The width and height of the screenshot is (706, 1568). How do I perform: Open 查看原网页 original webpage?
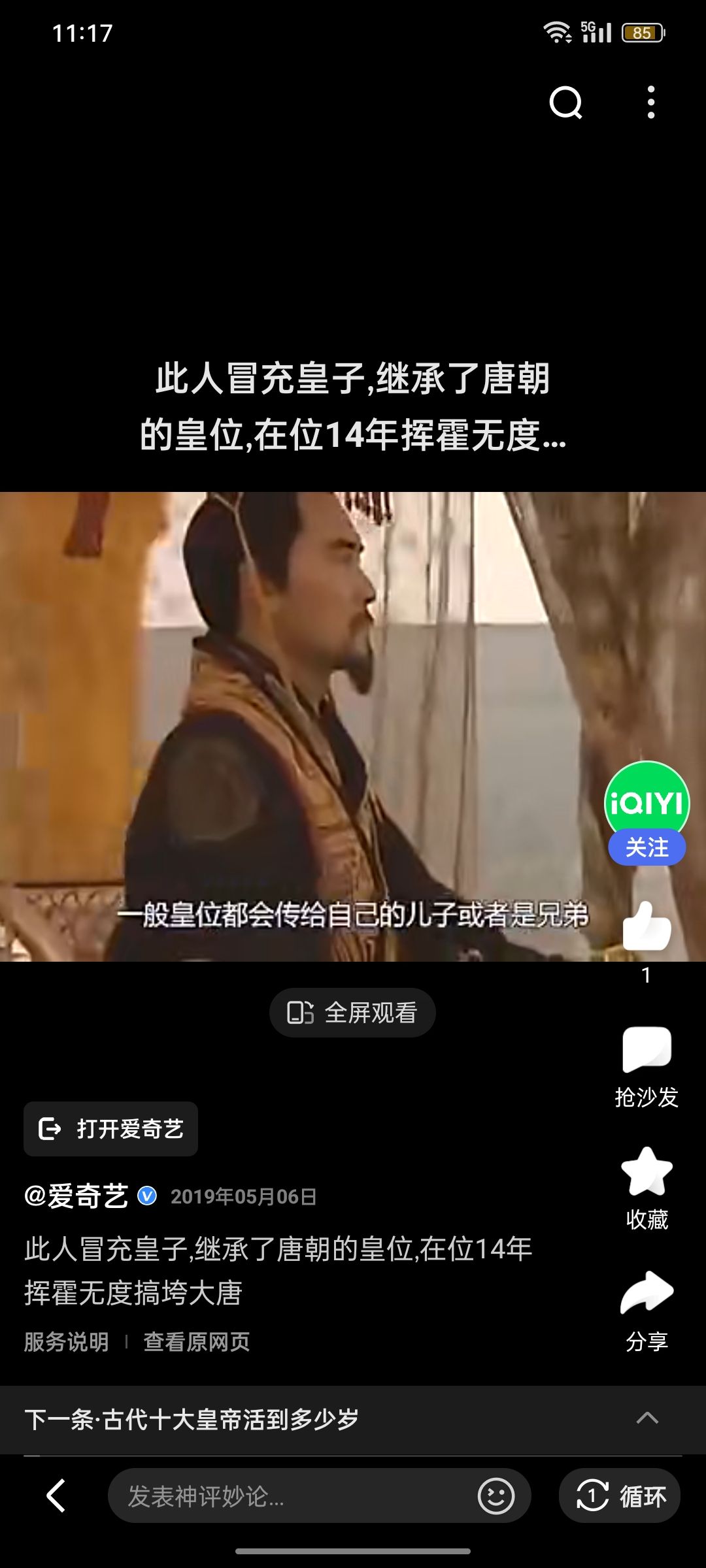197,1342
